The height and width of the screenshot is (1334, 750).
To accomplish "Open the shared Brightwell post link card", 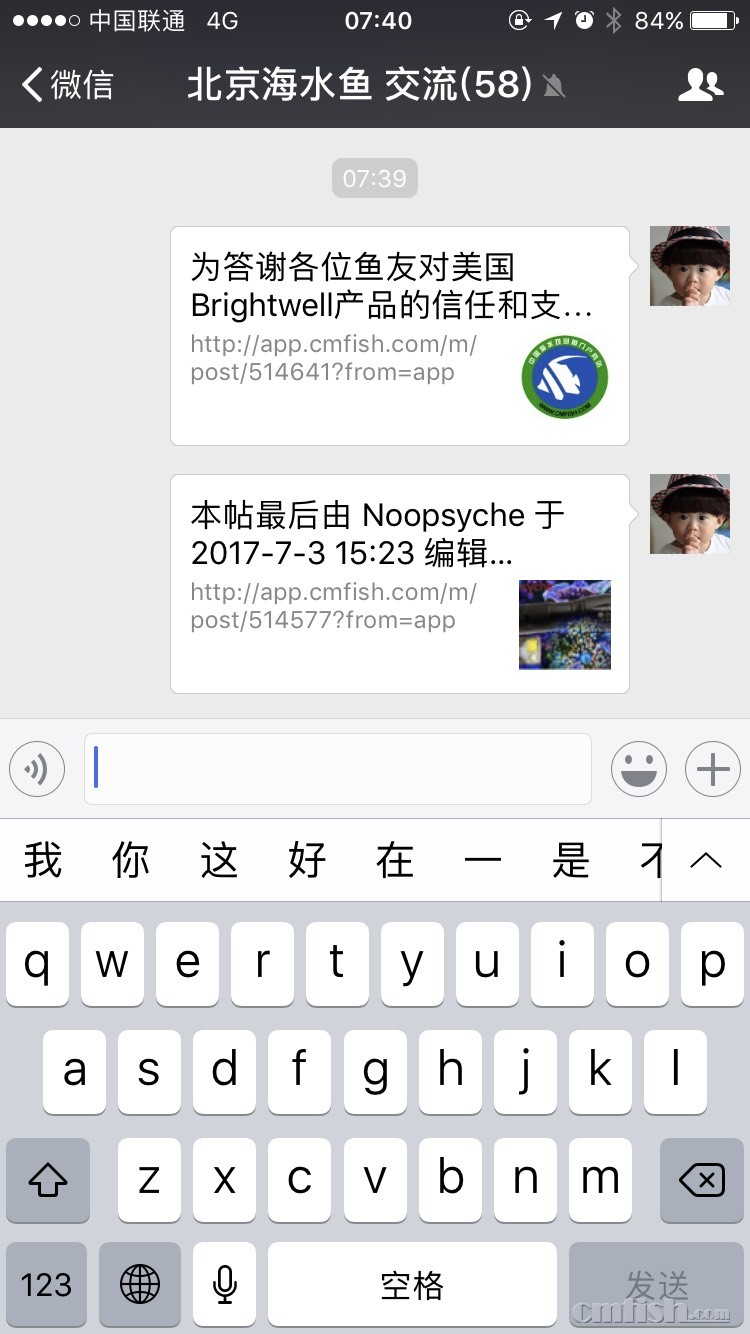I will (399, 335).
